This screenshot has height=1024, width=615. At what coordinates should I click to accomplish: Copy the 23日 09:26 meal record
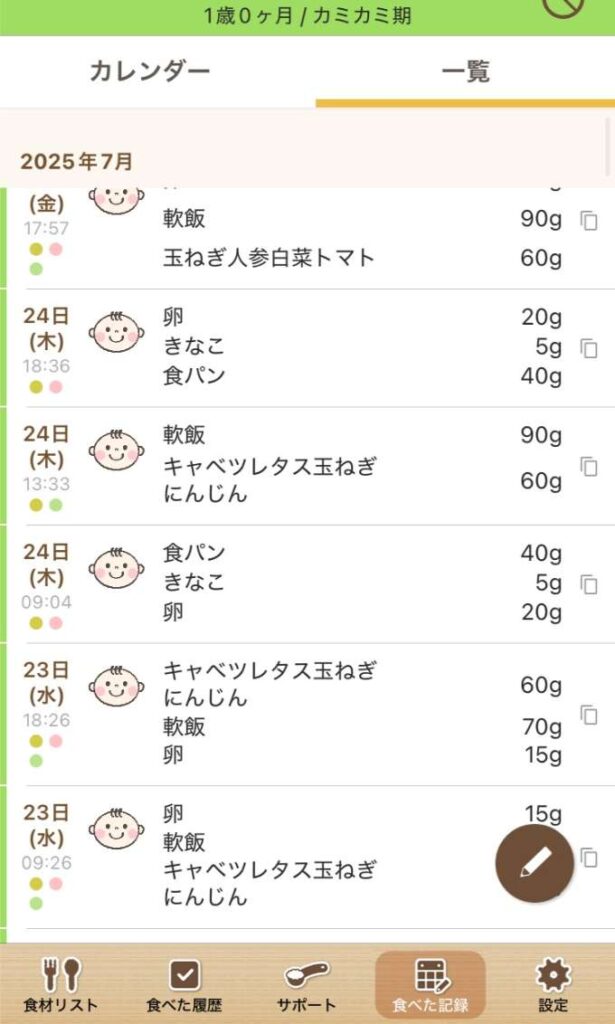[x=589, y=858]
